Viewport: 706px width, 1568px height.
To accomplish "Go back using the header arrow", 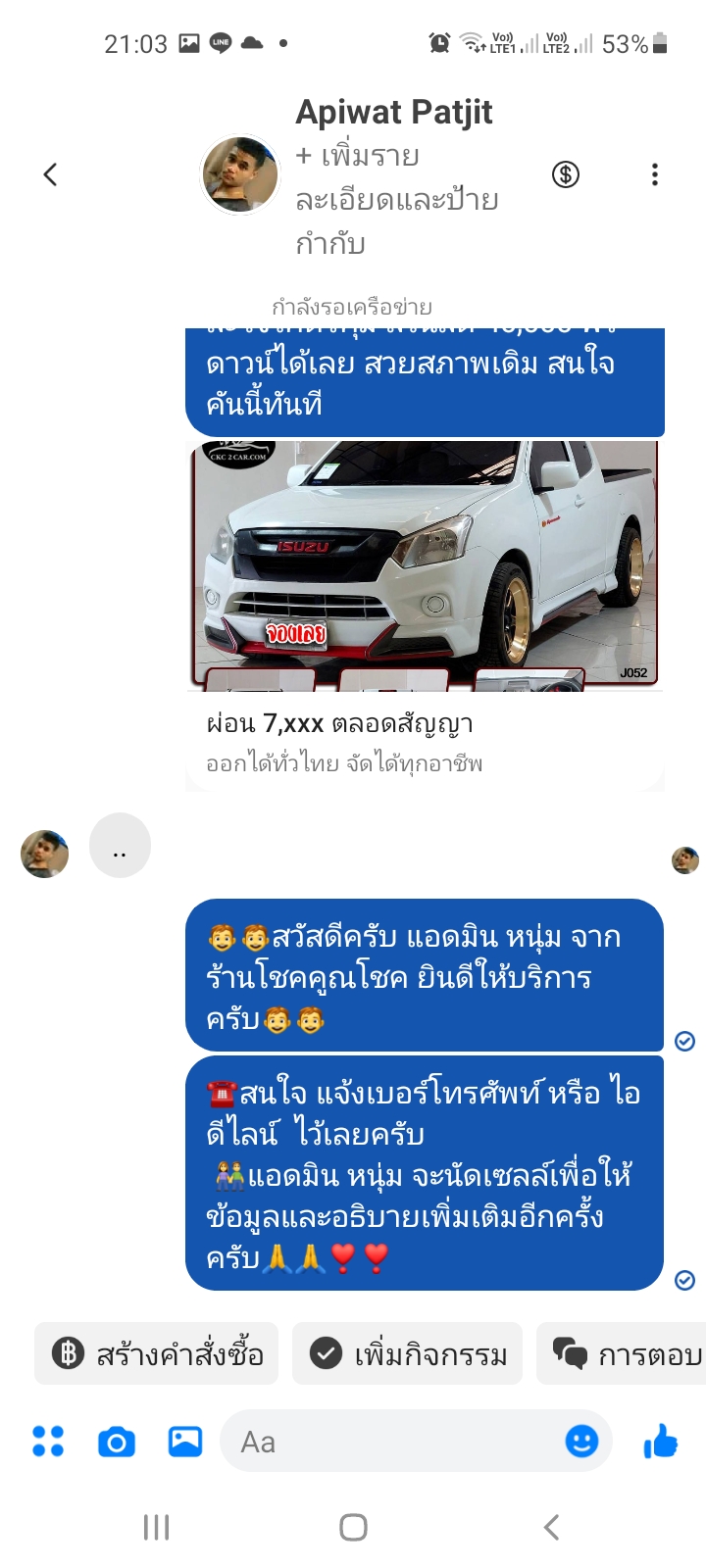I will [50, 174].
